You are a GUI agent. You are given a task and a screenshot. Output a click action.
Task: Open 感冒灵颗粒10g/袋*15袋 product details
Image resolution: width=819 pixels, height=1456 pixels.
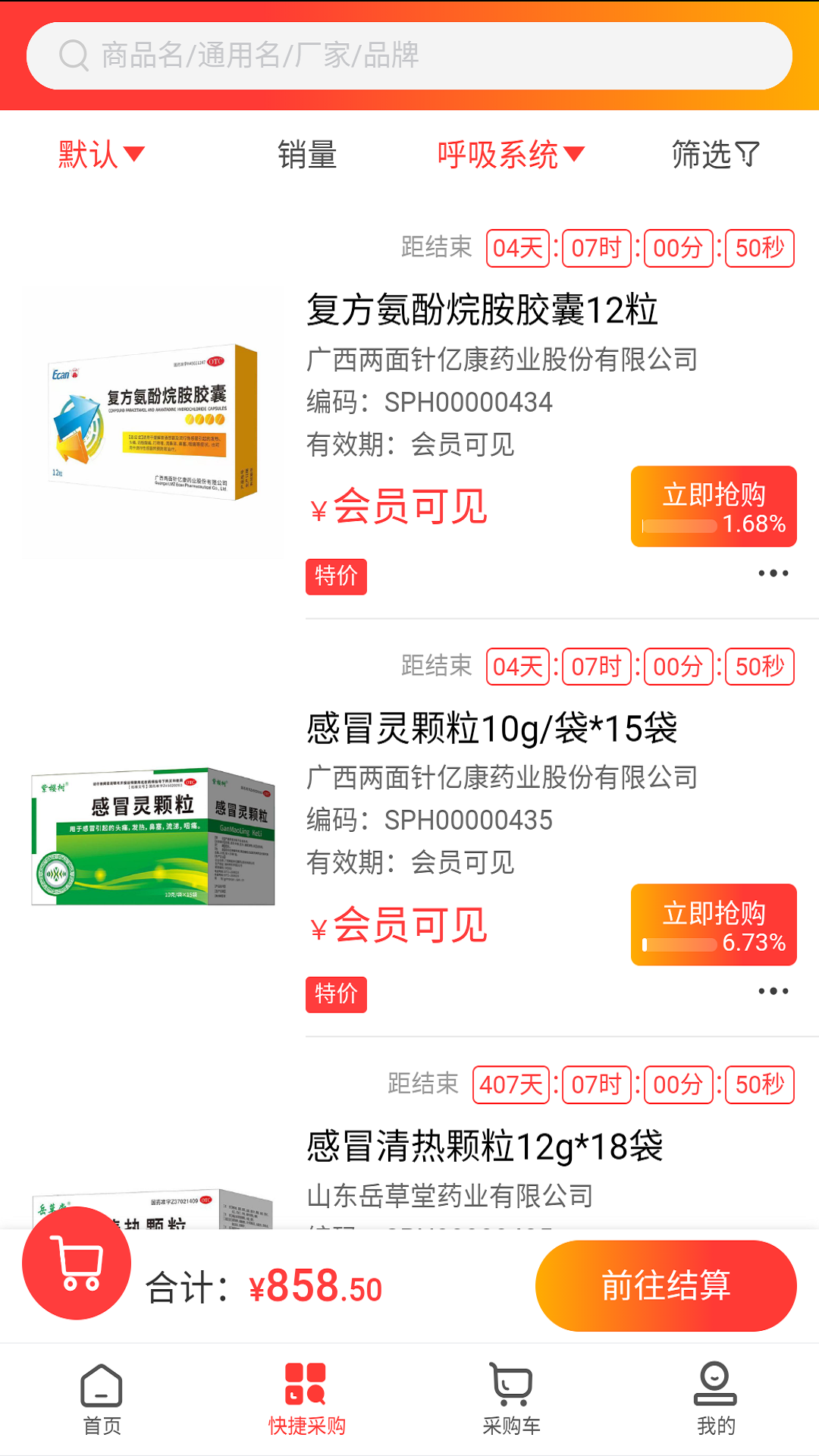coord(491,729)
